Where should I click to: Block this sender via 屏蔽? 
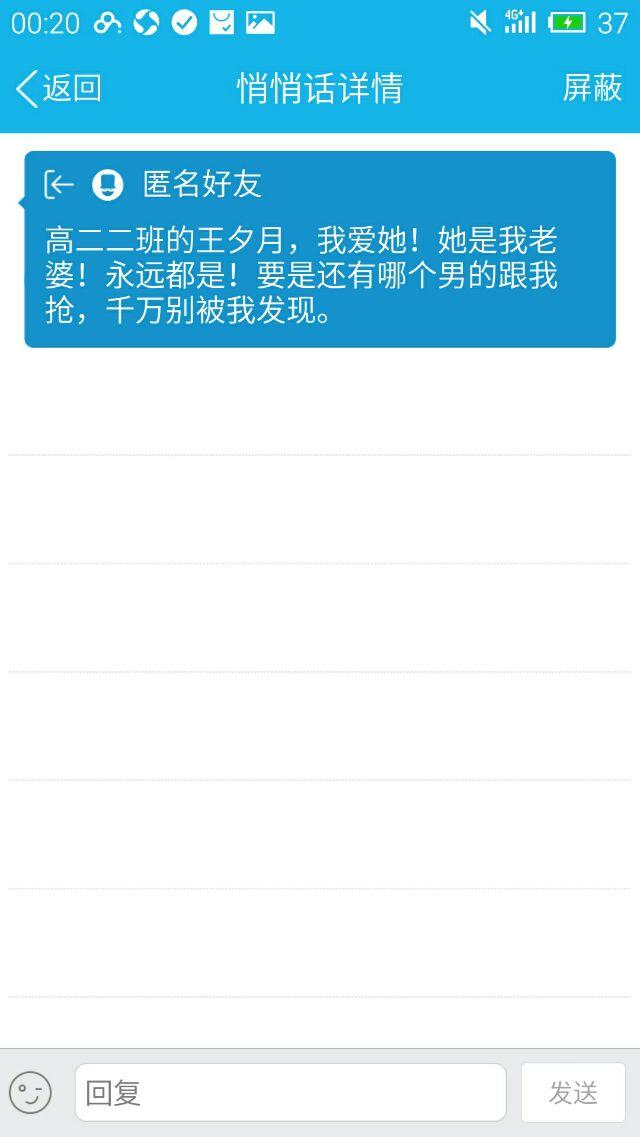tap(592, 88)
